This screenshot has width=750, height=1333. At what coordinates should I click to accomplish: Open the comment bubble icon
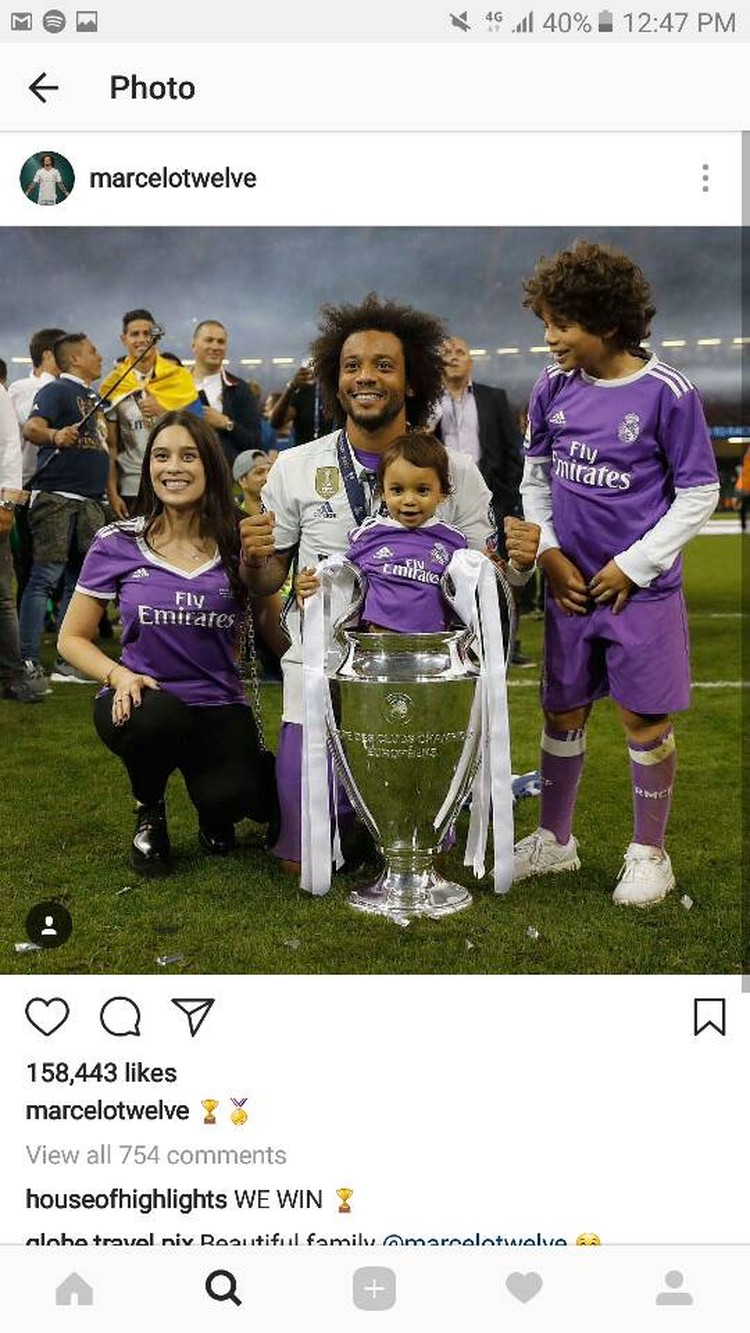(120, 1017)
